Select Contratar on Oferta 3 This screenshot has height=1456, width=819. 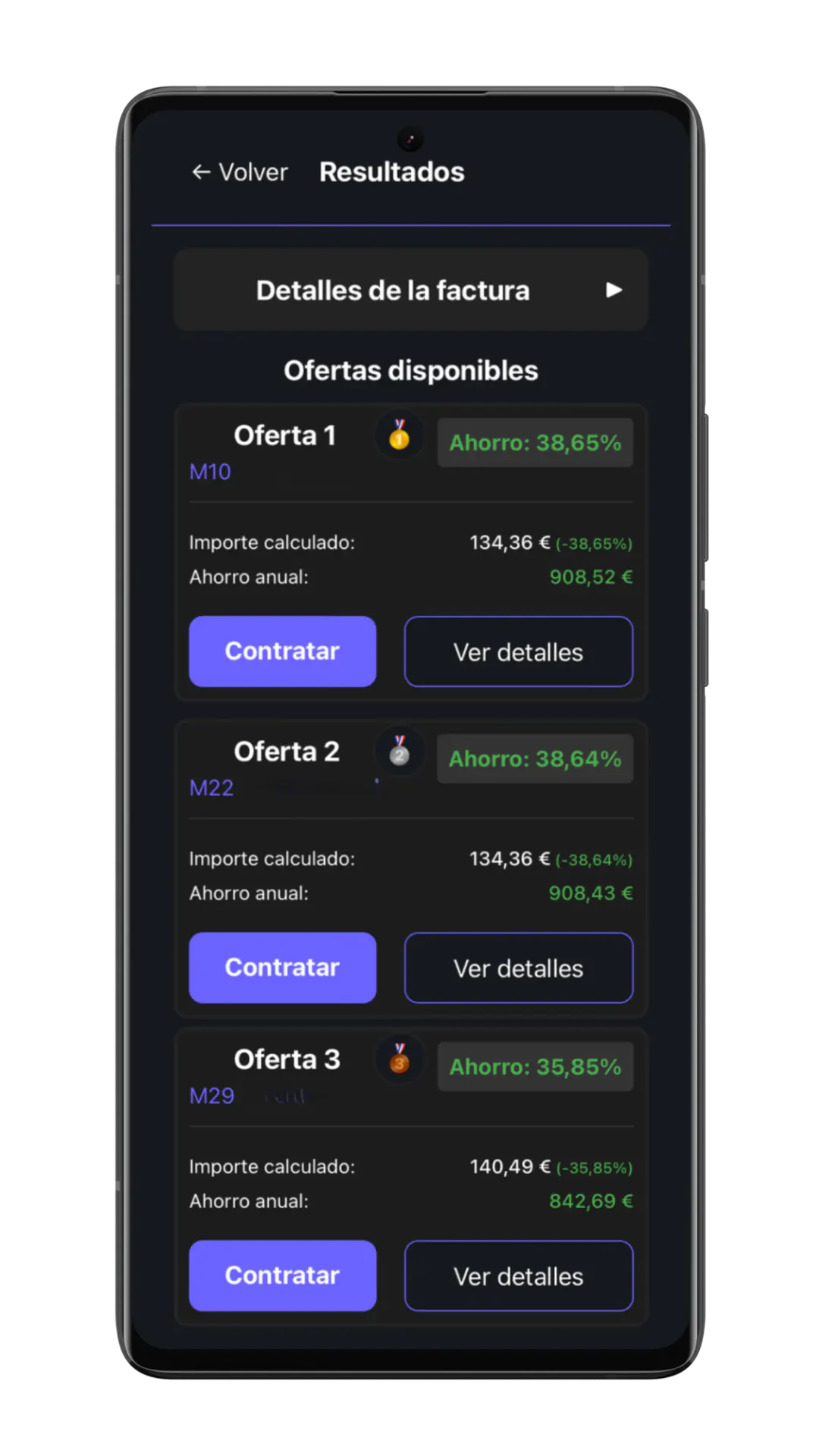point(282,1276)
